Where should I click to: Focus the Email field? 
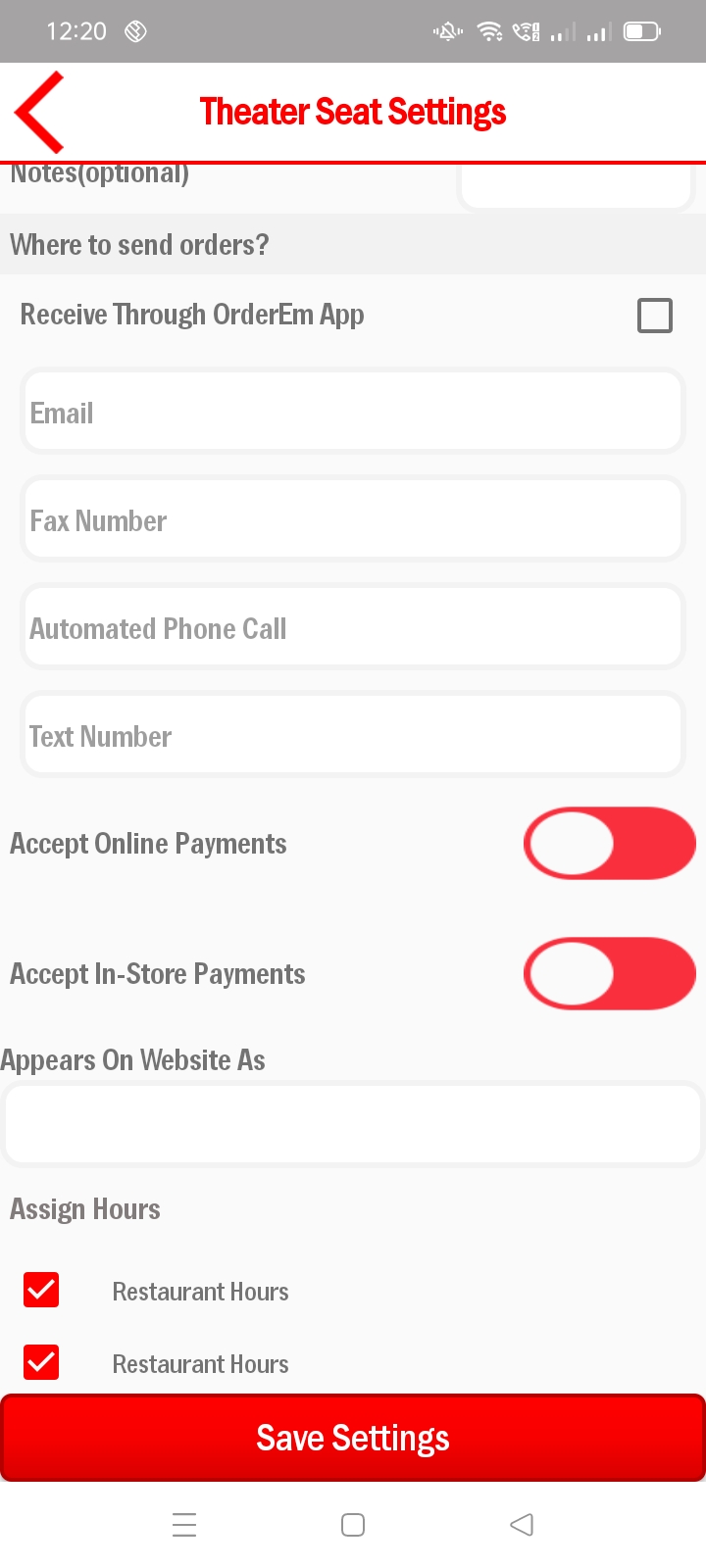353,412
